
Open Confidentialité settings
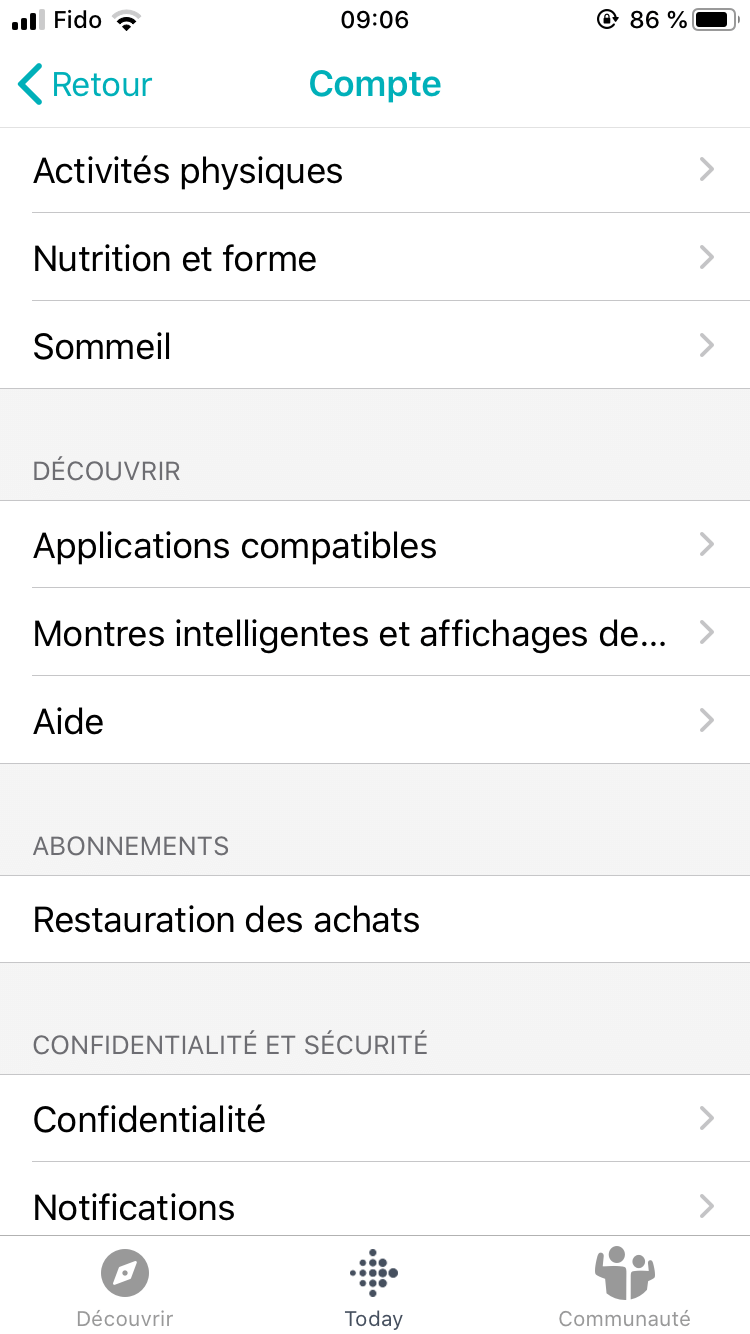pyautogui.click(x=375, y=1119)
